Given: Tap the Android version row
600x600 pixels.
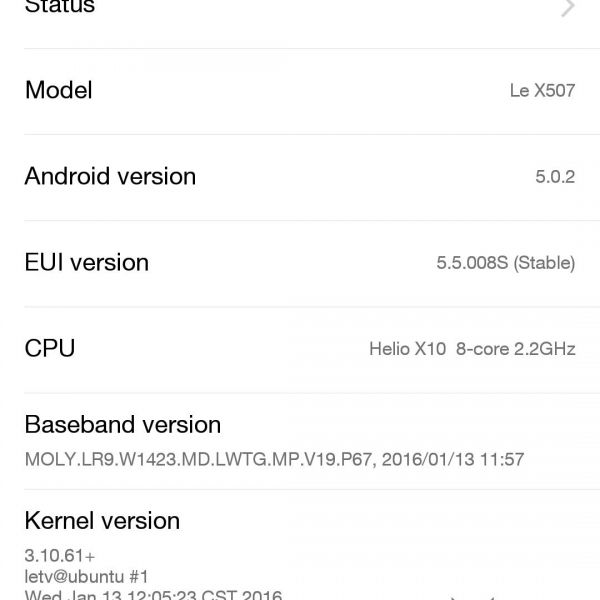Looking at the screenshot, I should pos(300,177).
